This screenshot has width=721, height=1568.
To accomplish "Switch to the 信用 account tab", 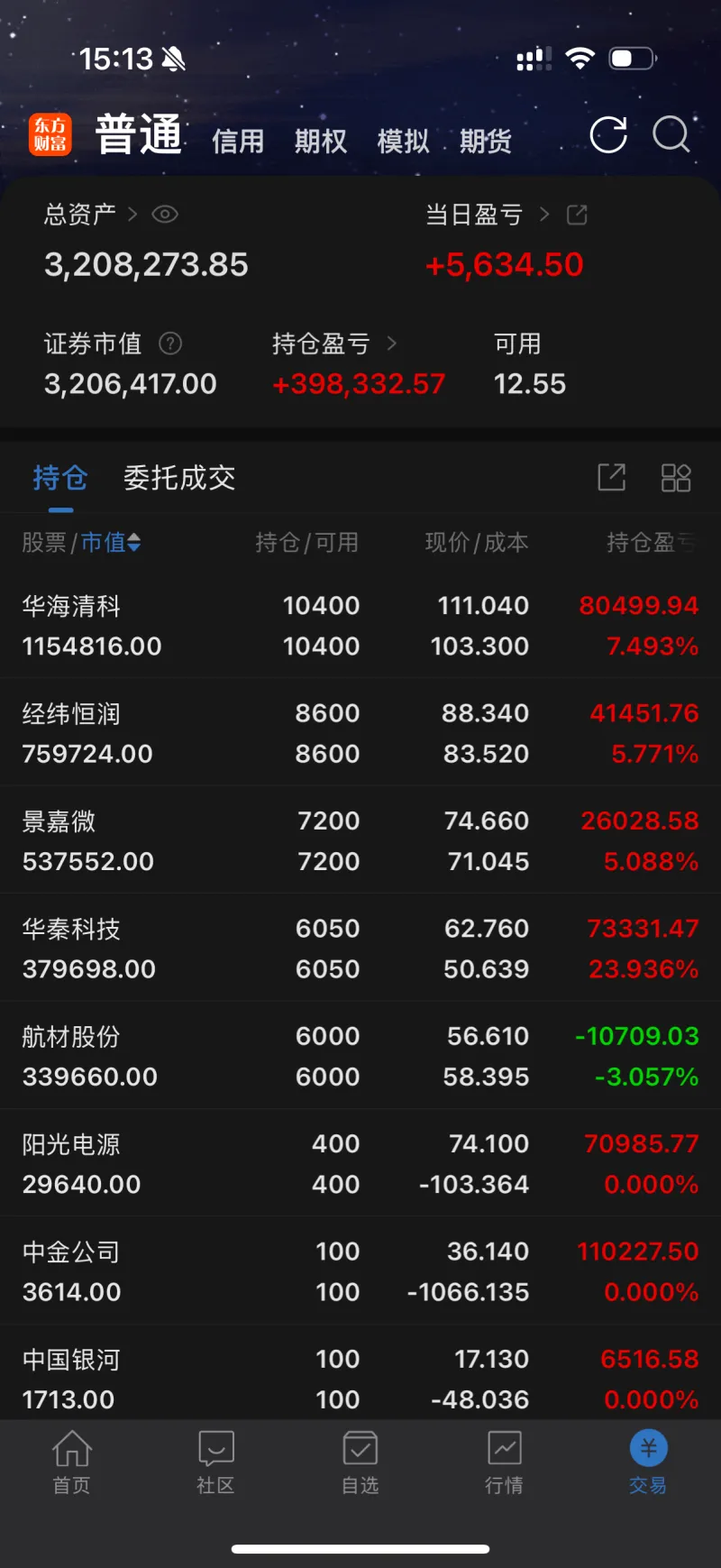I will [238, 142].
